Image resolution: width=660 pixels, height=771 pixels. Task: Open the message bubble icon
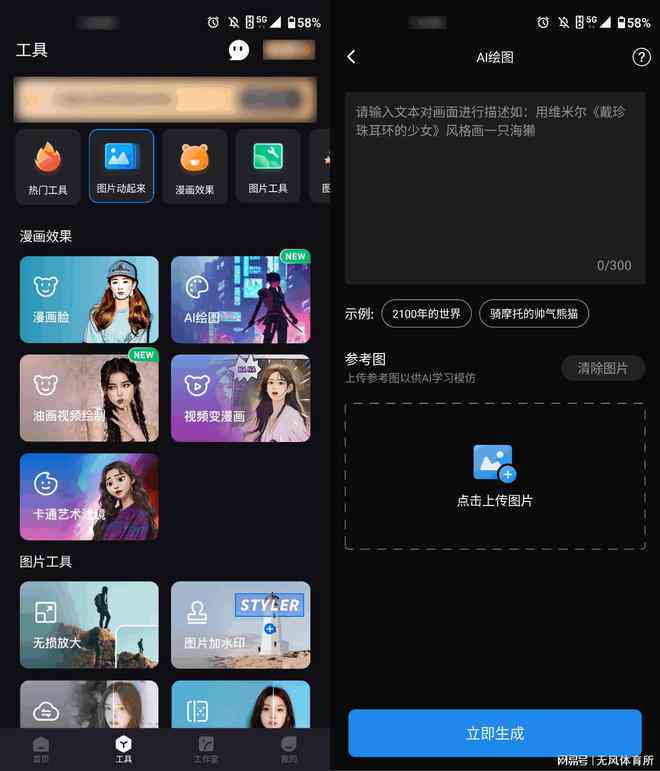point(238,50)
